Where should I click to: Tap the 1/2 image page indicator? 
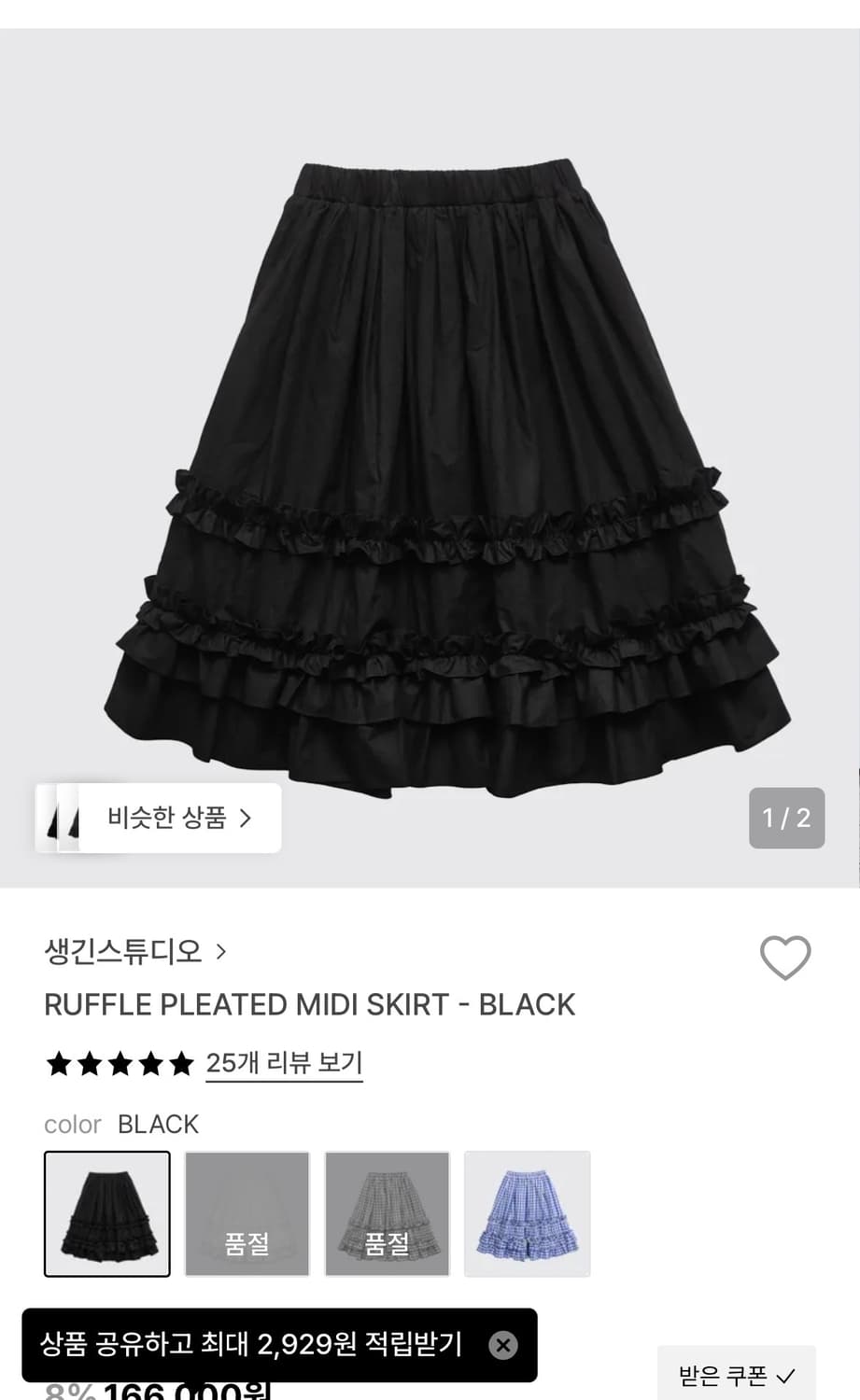click(786, 818)
